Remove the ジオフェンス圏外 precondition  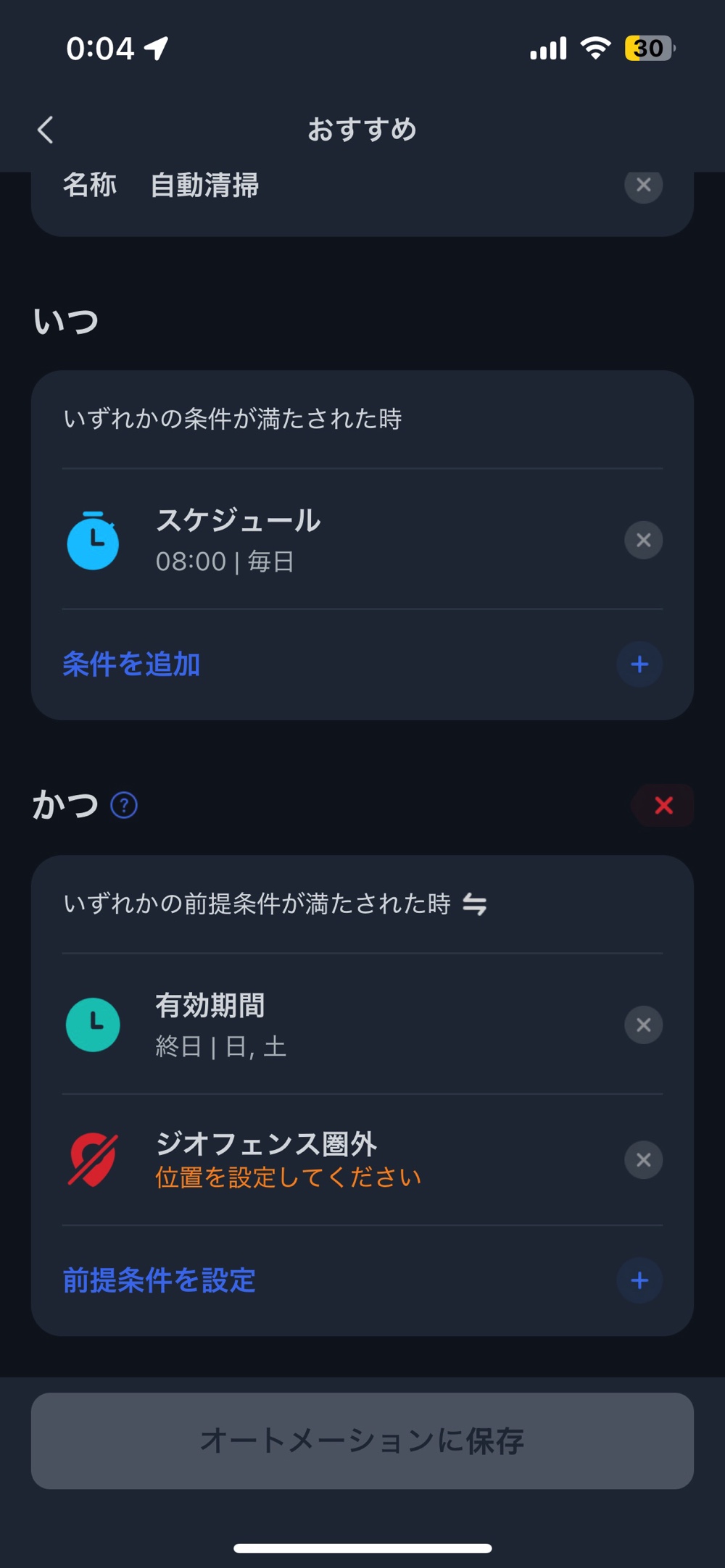click(x=643, y=1160)
